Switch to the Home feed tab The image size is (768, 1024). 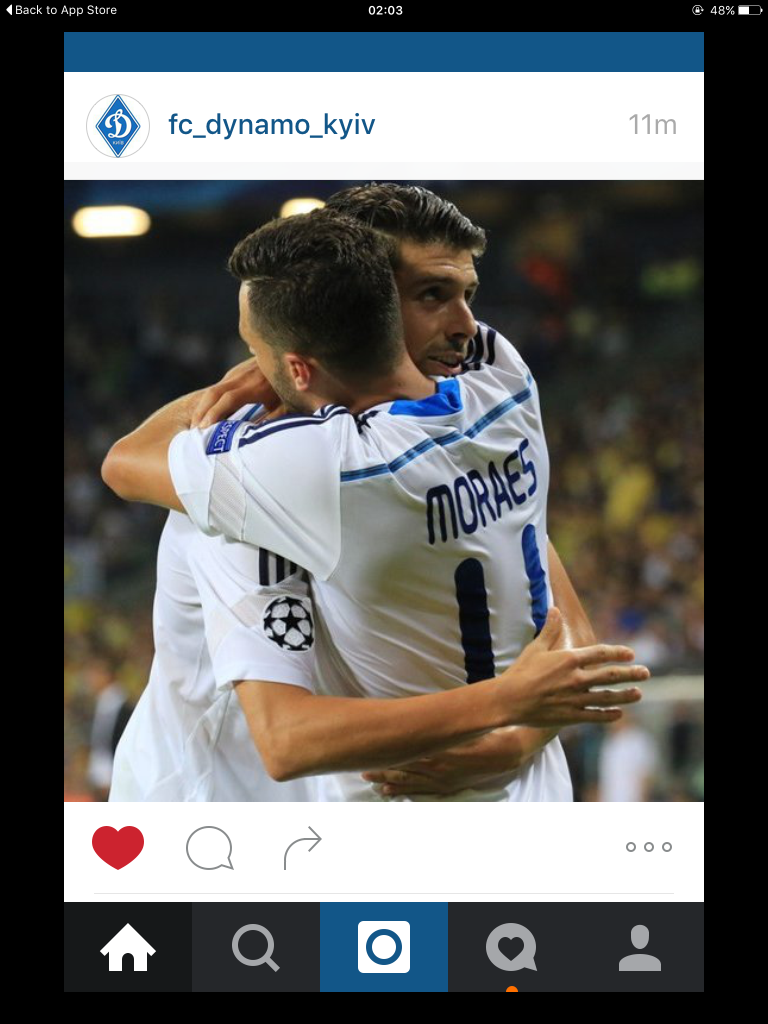128,947
